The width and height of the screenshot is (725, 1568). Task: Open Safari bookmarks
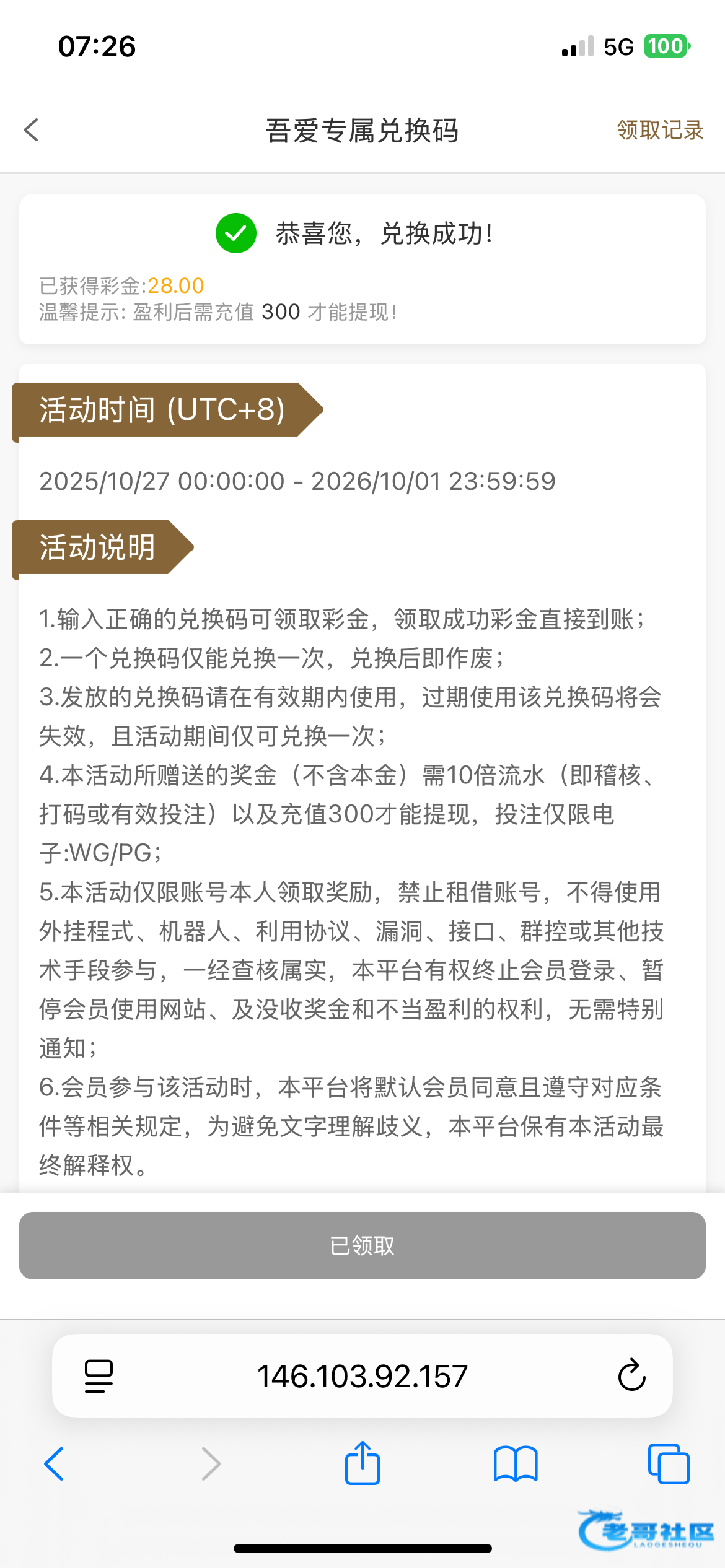[516, 1464]
